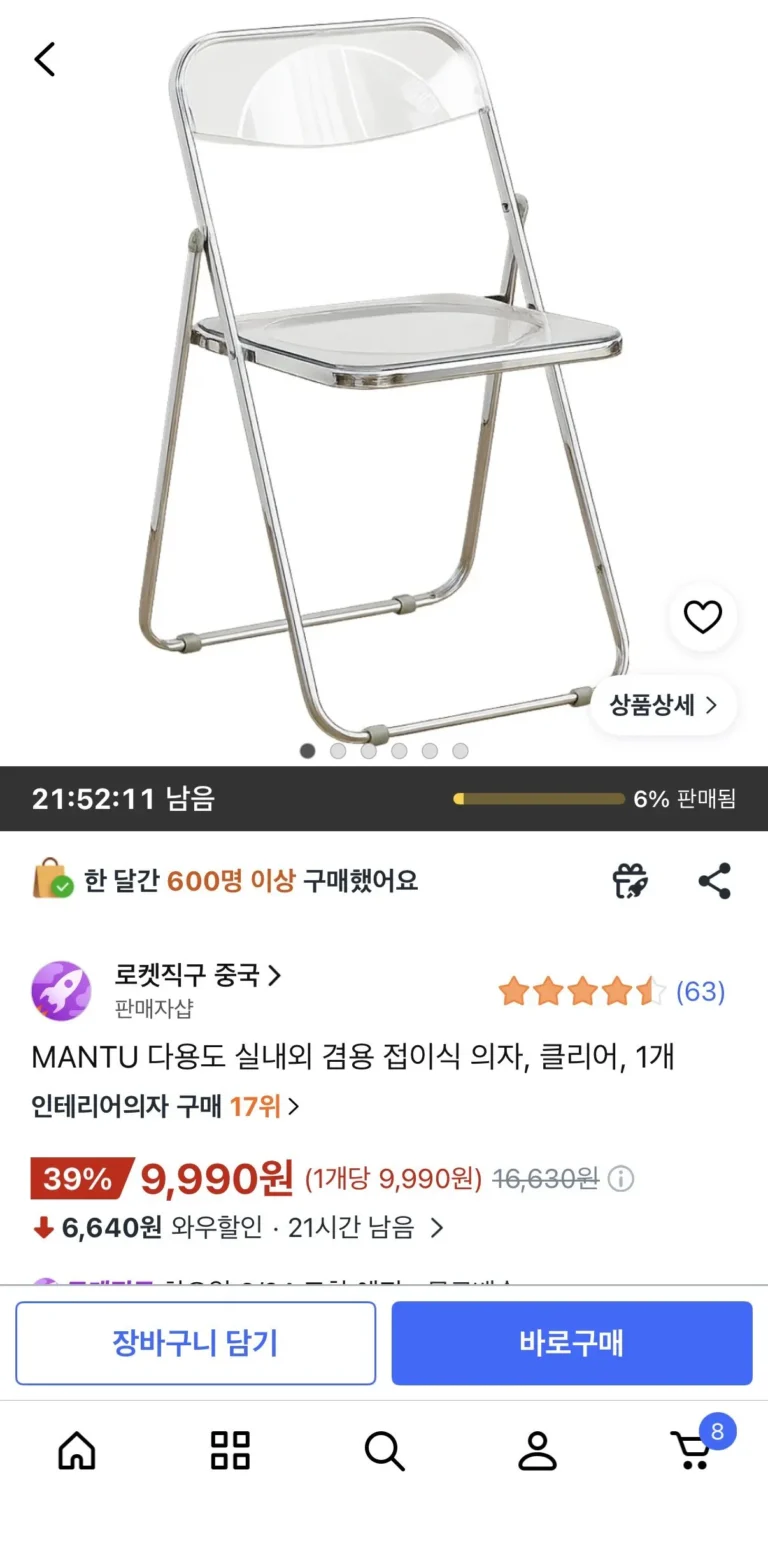768x1565 pixels.
Task: Open 인테리어의자 구매 17위 ranking
Action: (165, 1106)
